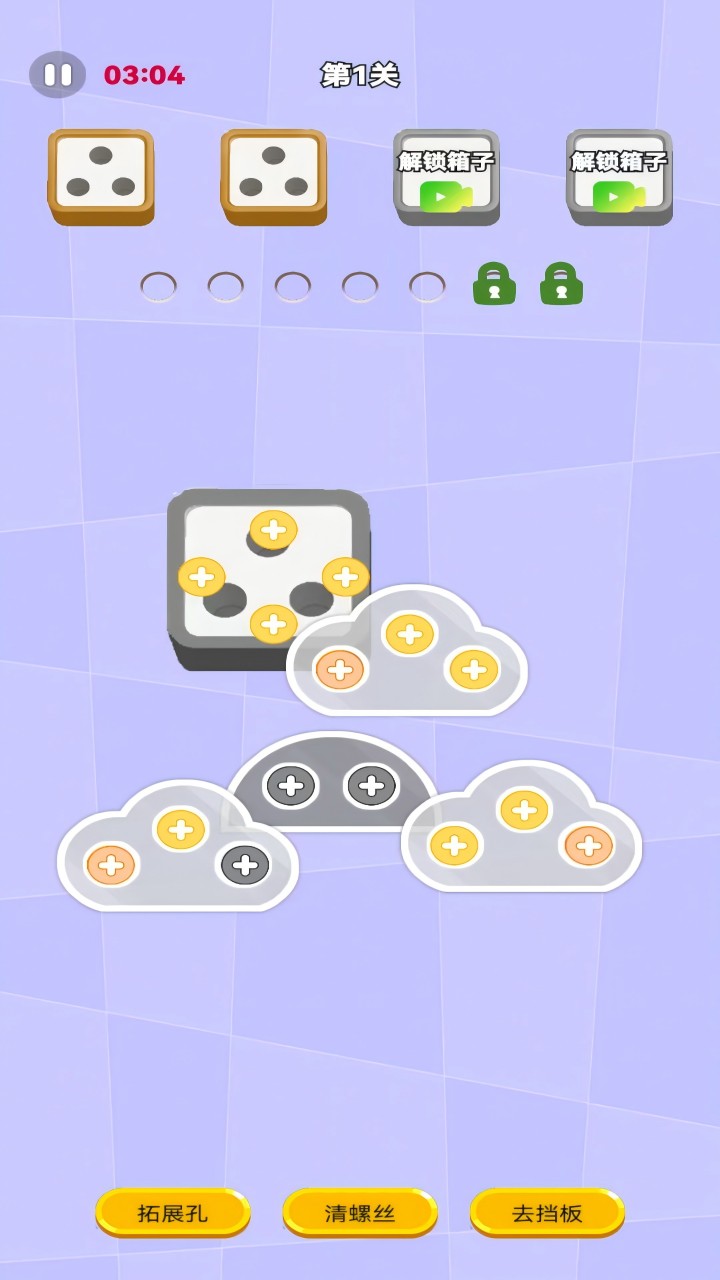This screenshot has width=720, height=1280.
Task: Remove the left gray screw on the semicircle plate
Action: pyautogui.click(x=291, y=786)
